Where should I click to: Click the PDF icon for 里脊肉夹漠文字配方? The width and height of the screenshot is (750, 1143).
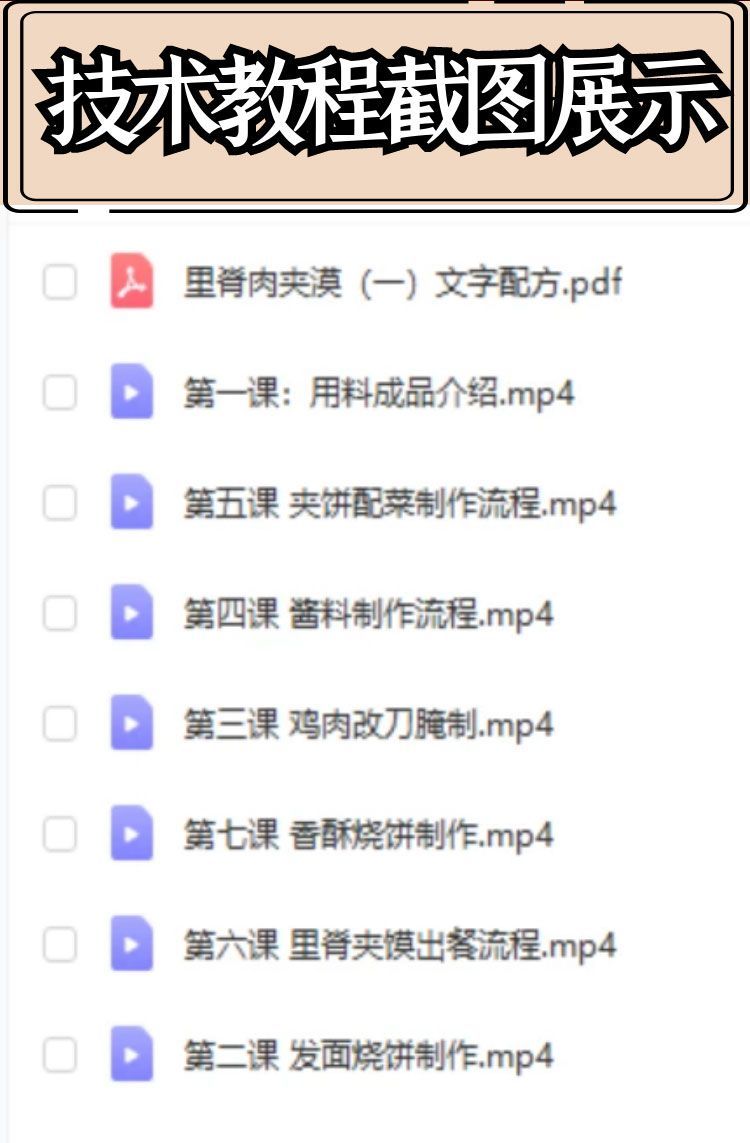click(131, 281)
